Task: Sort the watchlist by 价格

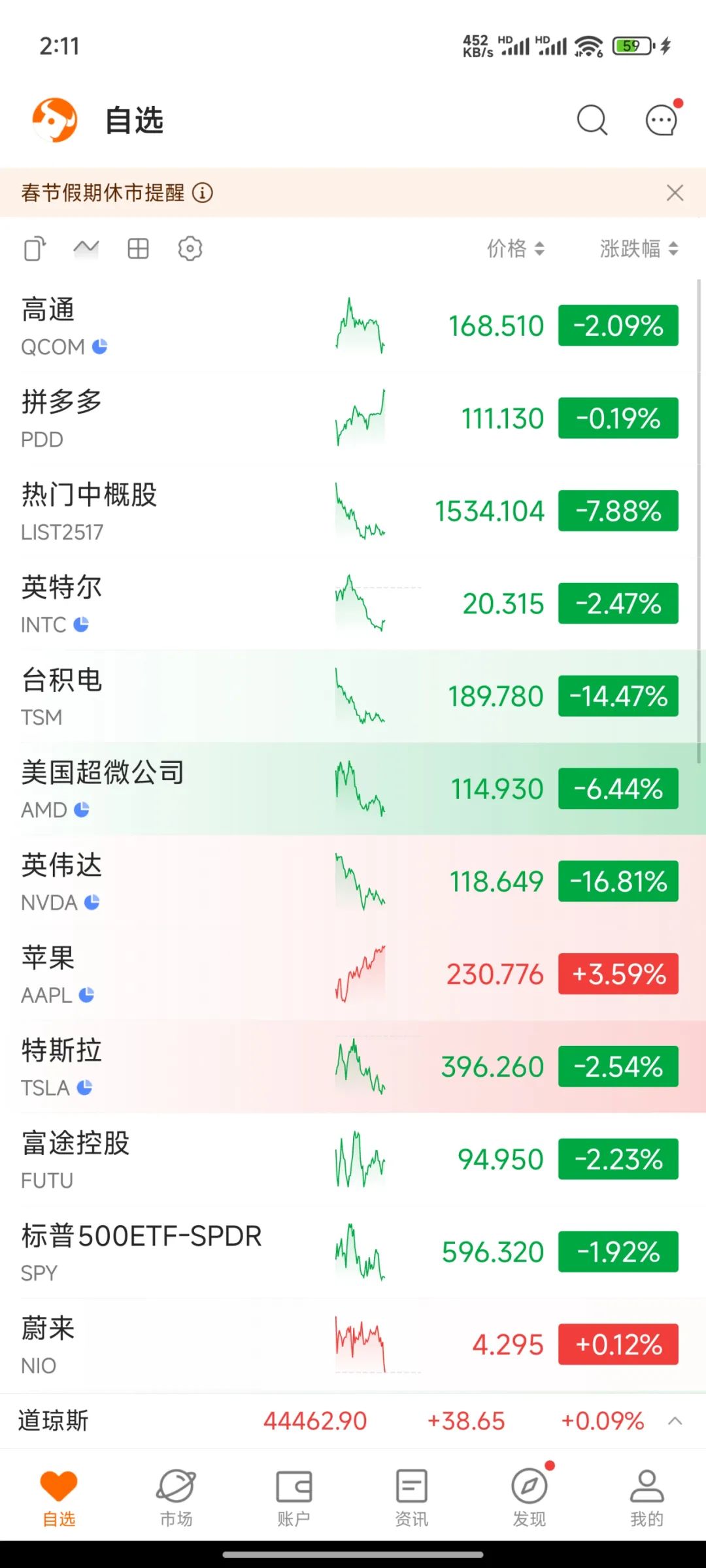Action: pos(516,249)
